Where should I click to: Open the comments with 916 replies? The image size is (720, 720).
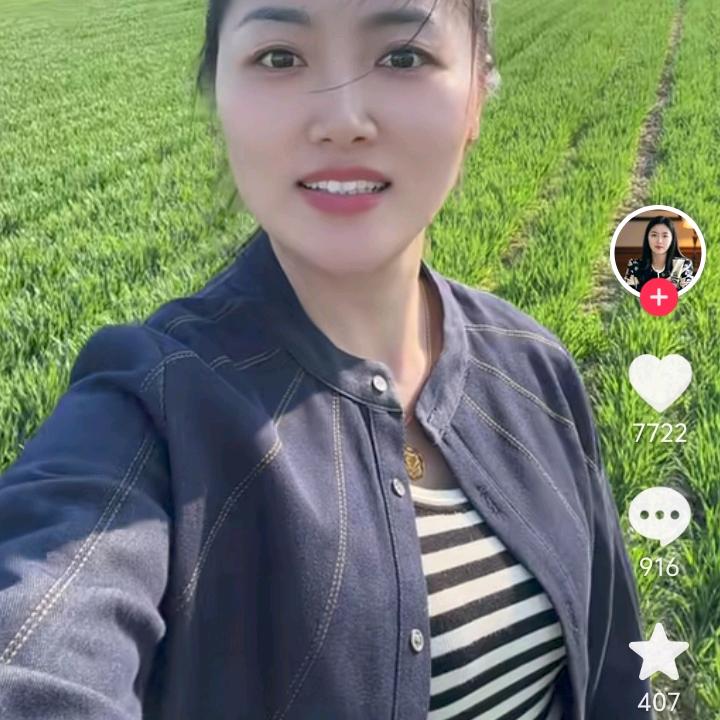coord(660,516)
